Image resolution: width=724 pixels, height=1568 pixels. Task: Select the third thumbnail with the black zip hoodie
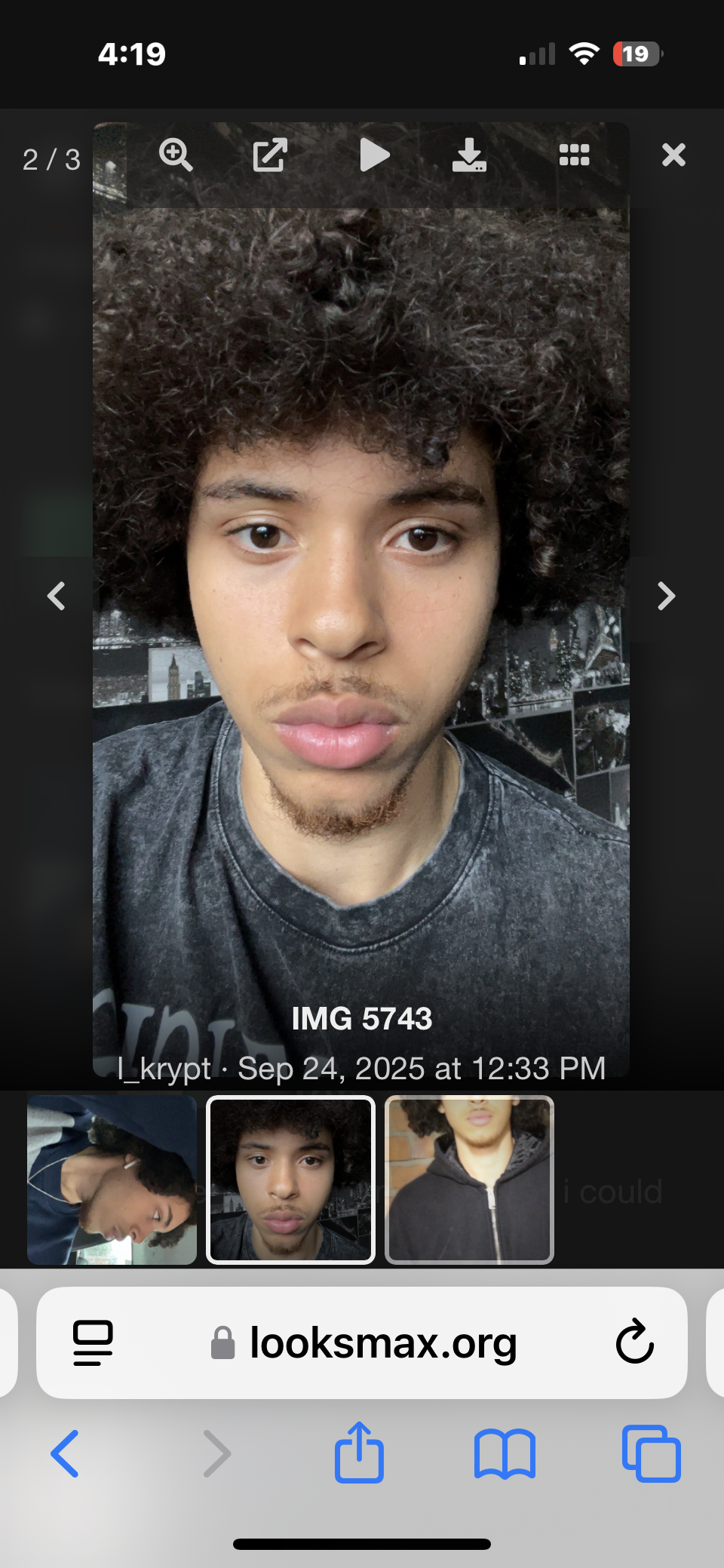click(469, 1180)
